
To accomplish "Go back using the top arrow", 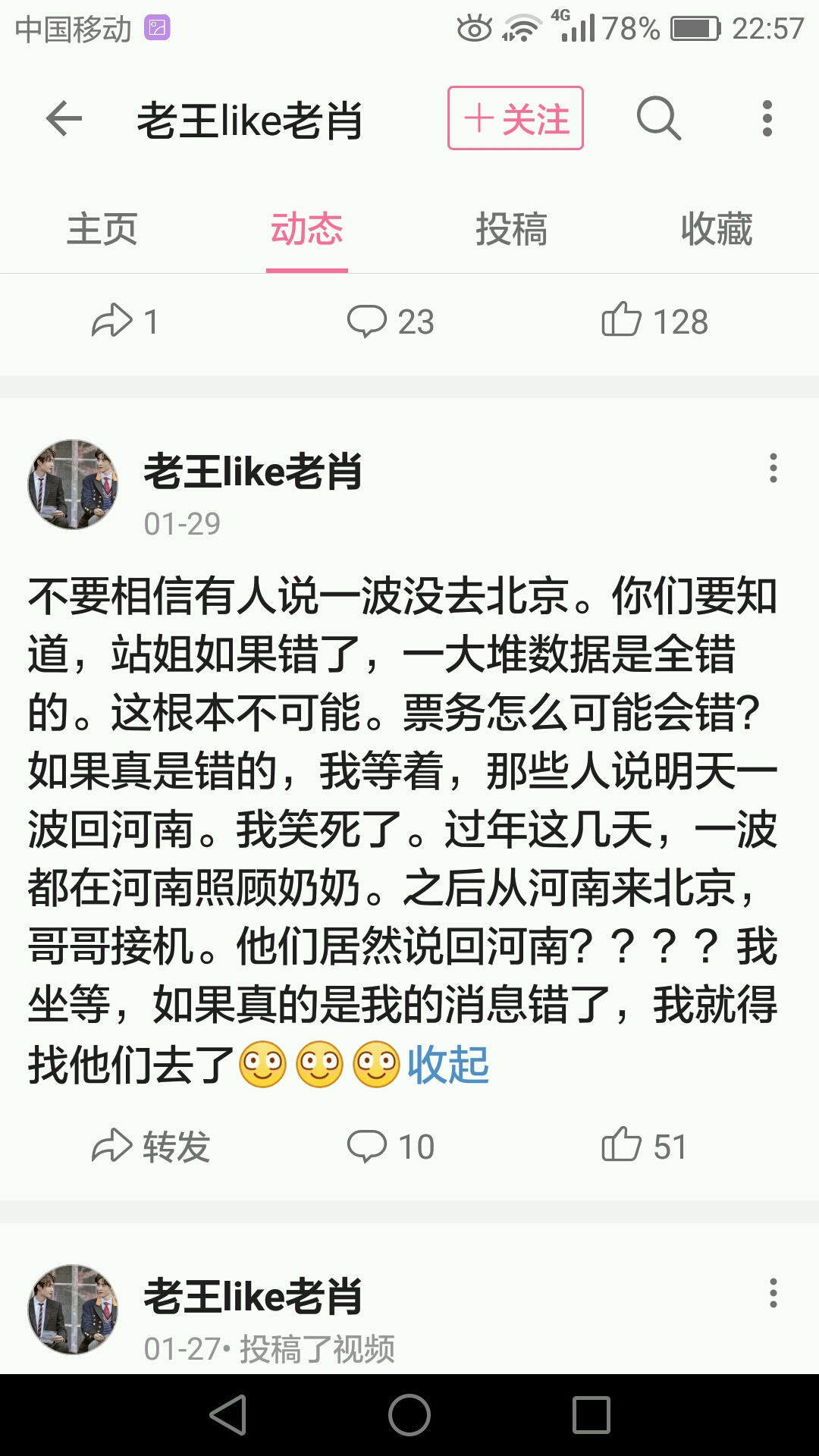I will [x=64, y=119].
